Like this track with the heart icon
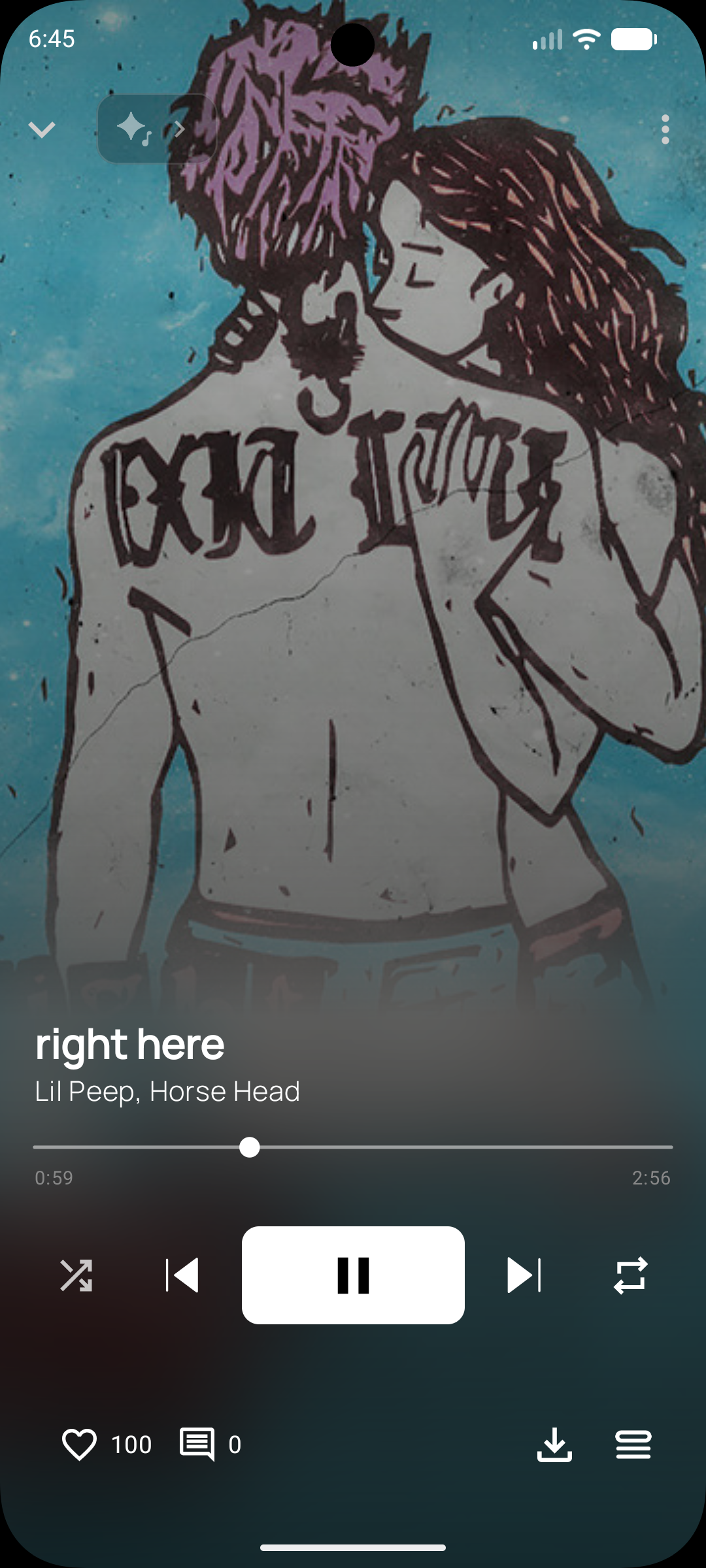 pos(79,1445)
